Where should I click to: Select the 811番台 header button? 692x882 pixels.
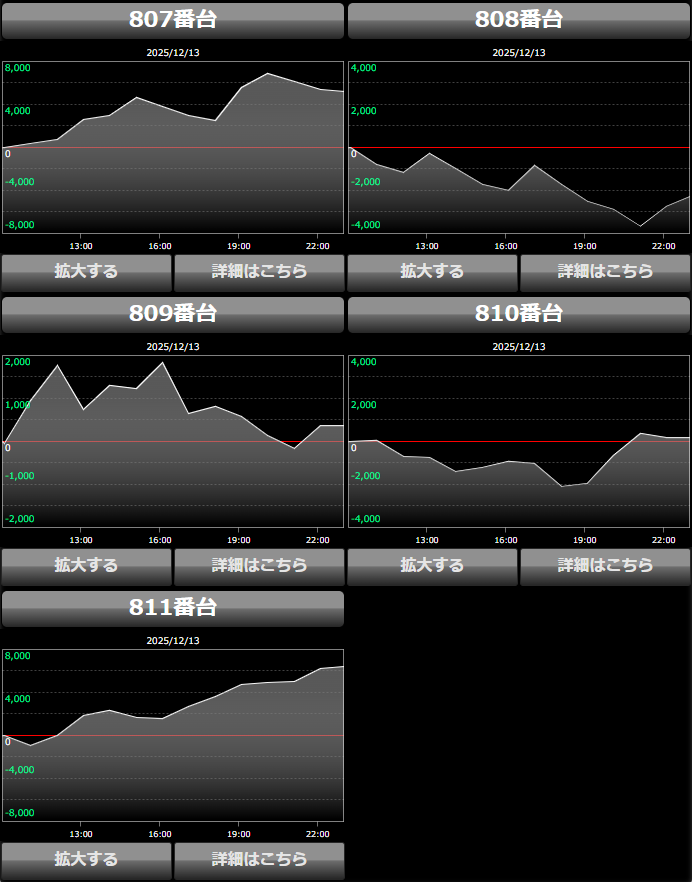173,608
